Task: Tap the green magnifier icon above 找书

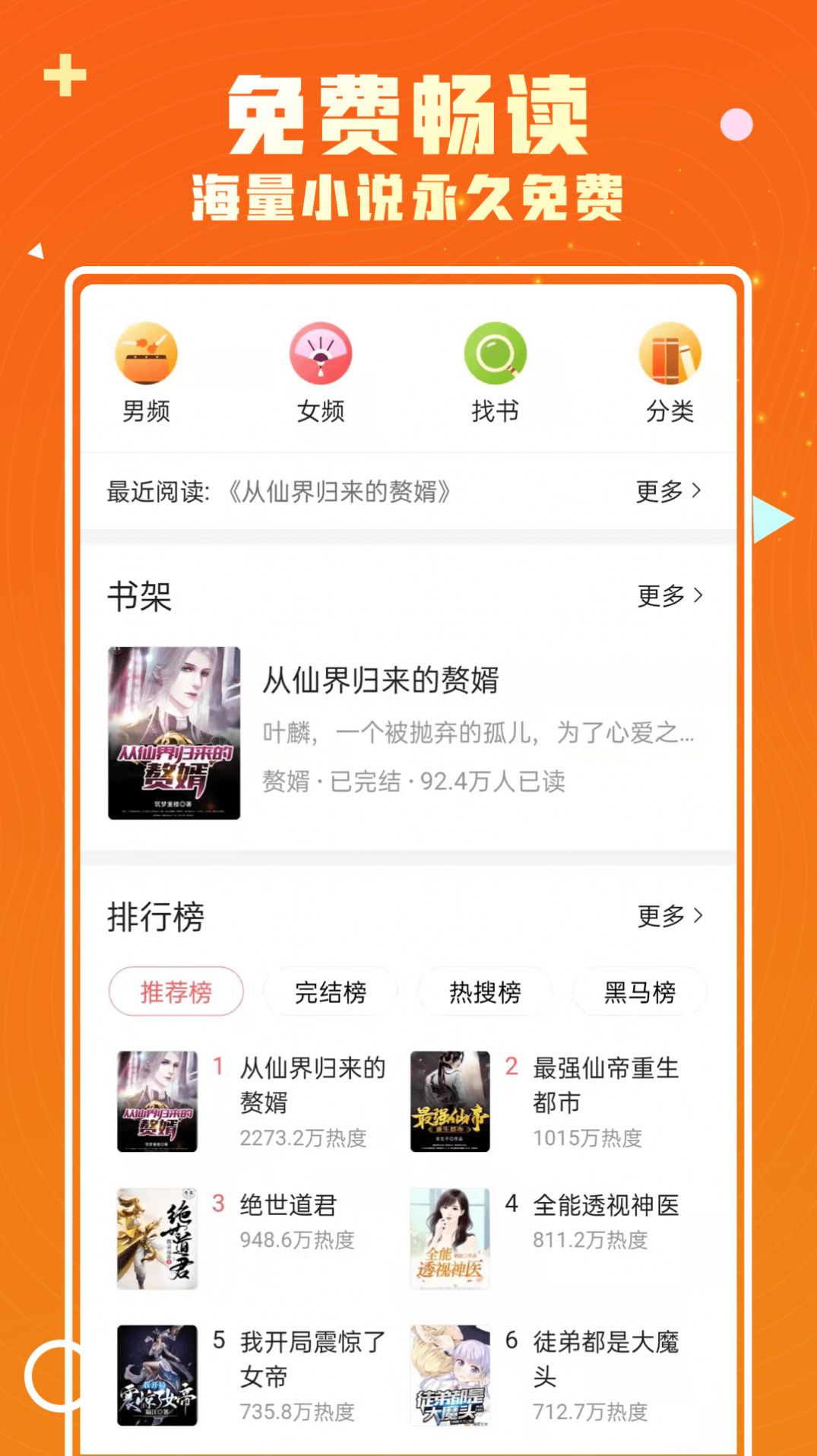Action: click(493, 354)
